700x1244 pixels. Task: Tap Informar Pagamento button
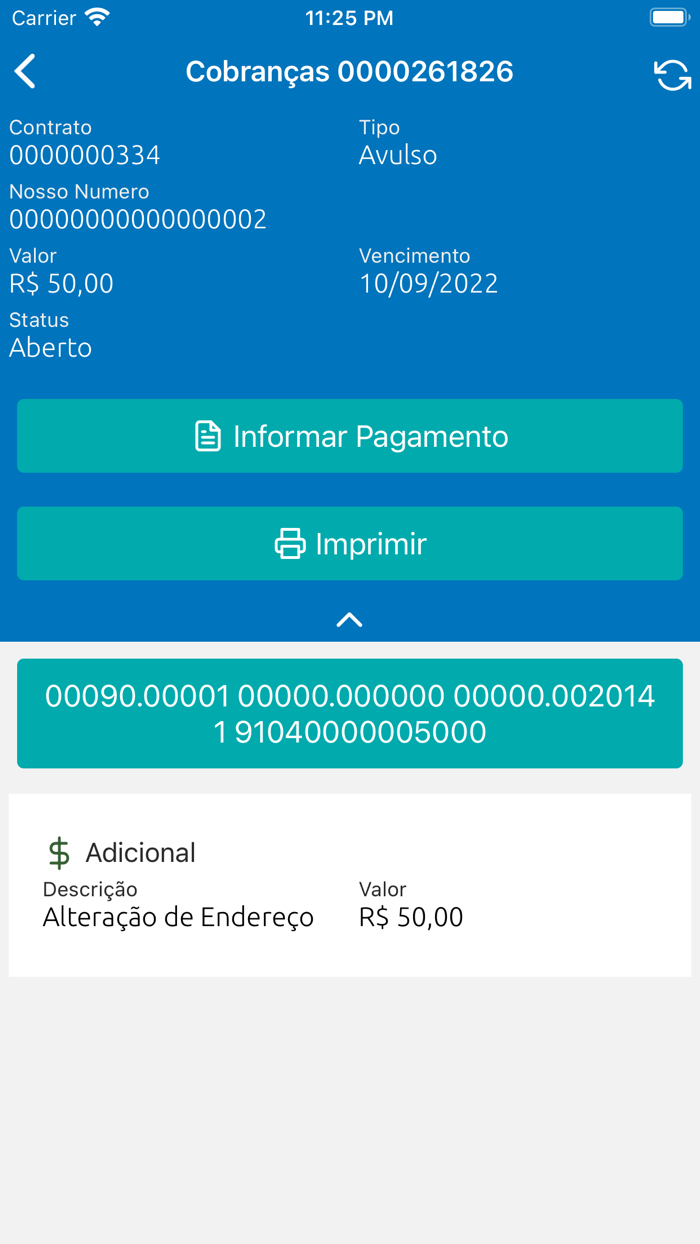click(x=350, y=436)
